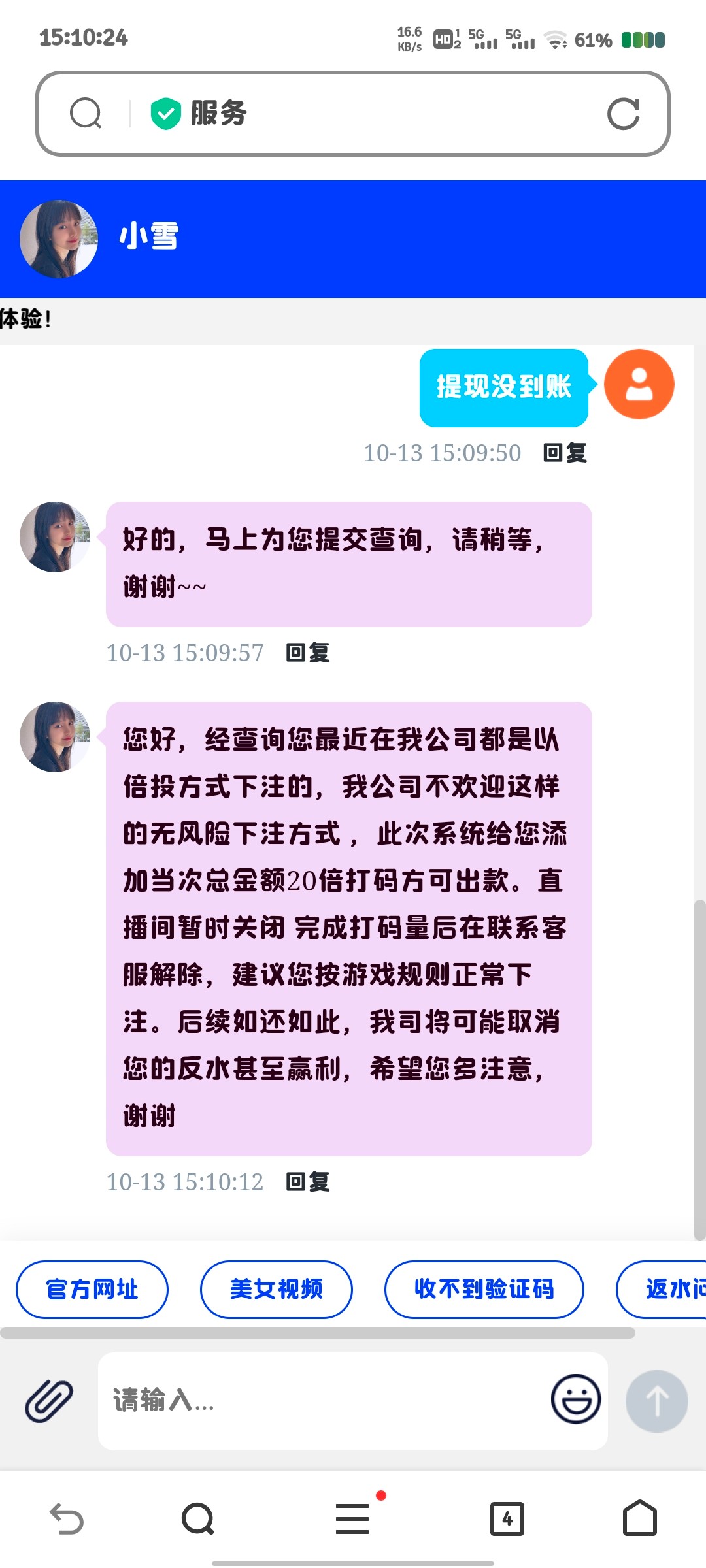Tap the search icon in address bar
Viewport: 706px width, 1568px height.
[86, 114]
